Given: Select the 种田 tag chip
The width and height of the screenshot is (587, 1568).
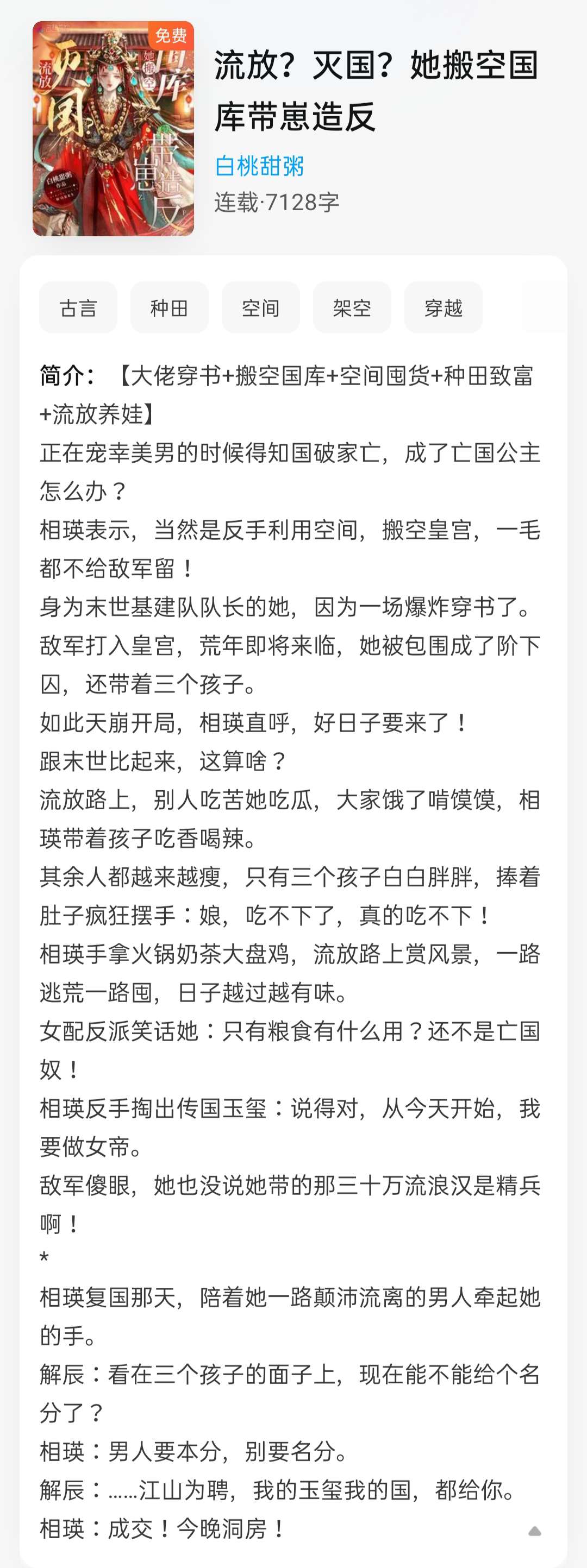Looking at the screenshot, I should tap(169, 308).
